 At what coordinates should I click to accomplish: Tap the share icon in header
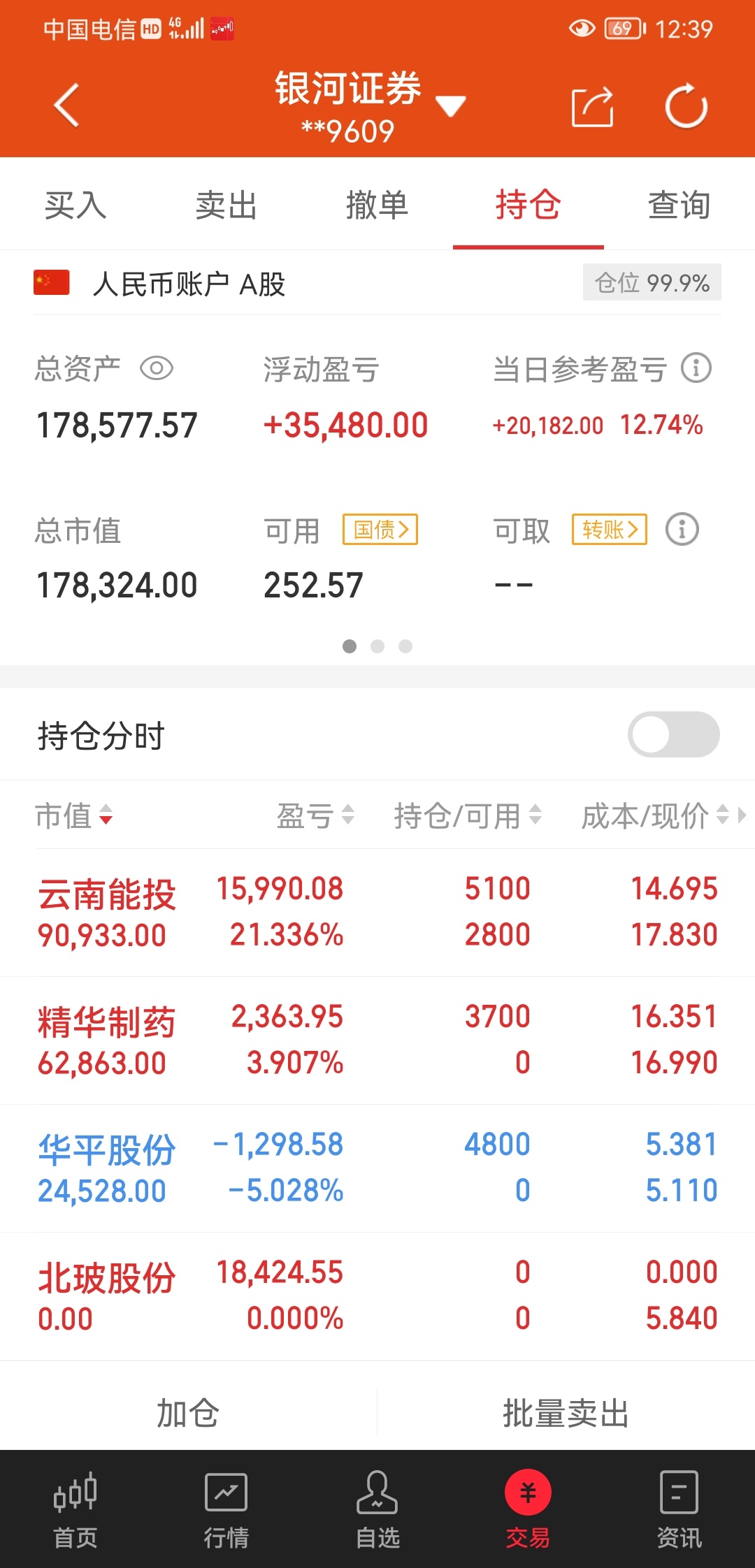pos(593,107)
